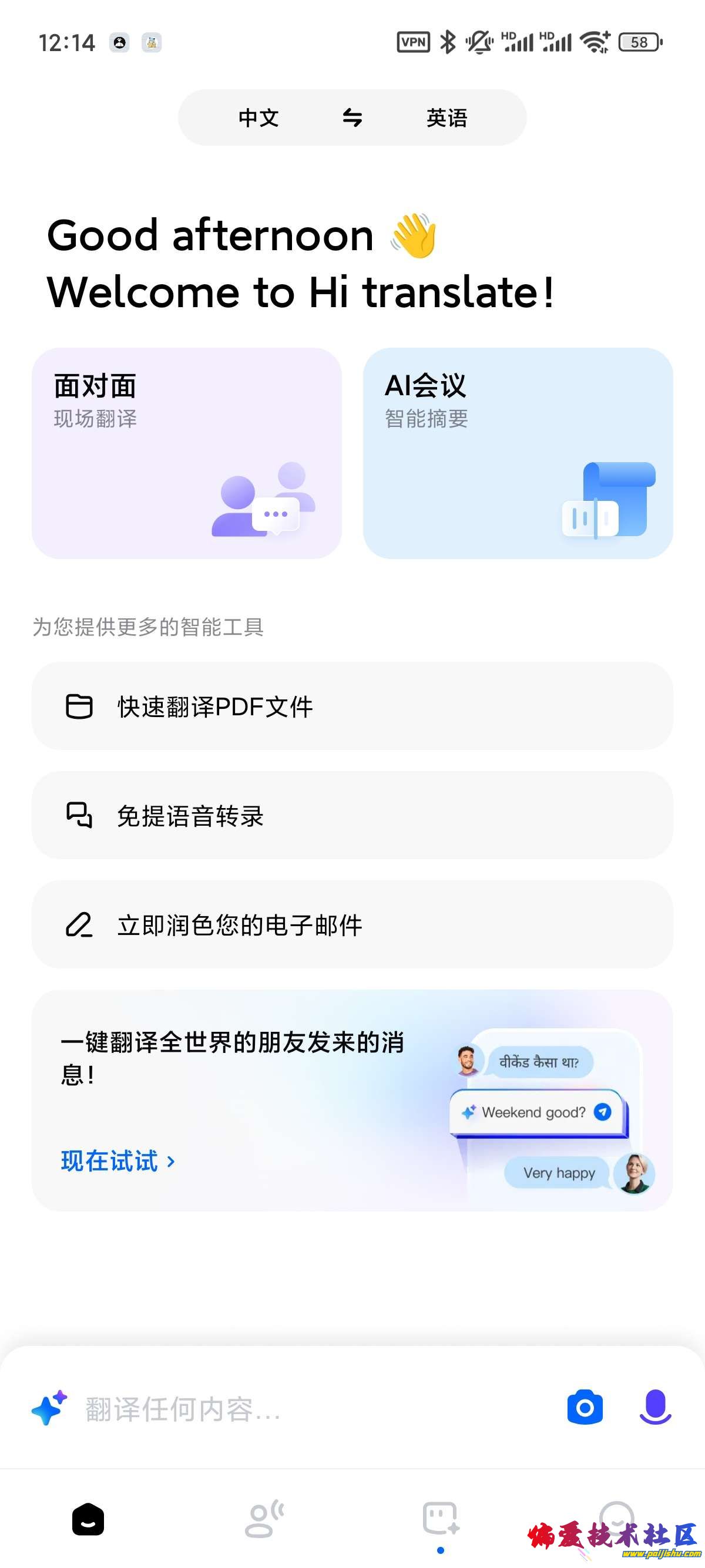Tap the 现在试试 link
The height and width of the screenshot is (1568, 705).
[117, 1162]
